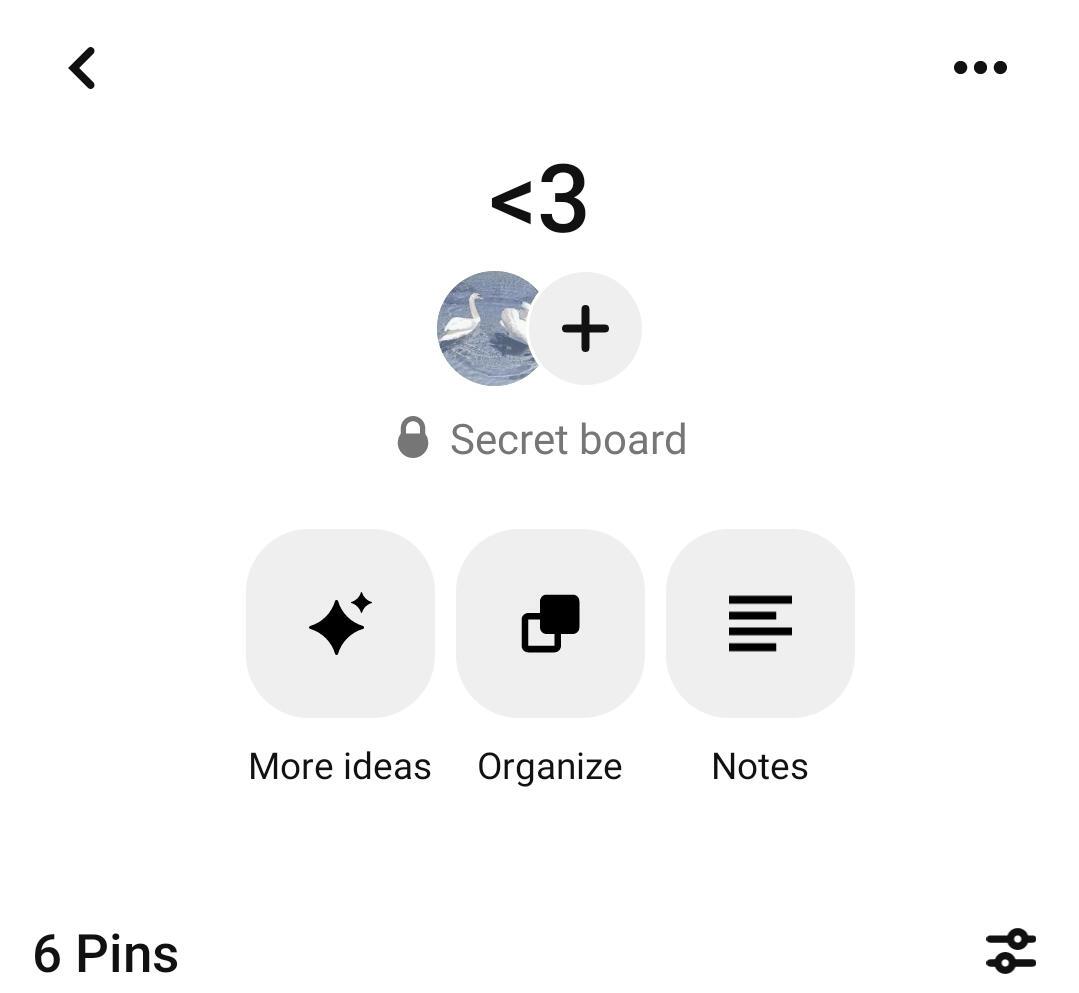Screen dimensions: 1079x993
Task: Invite collaborators with the plus button
Action: pos(585,328)
